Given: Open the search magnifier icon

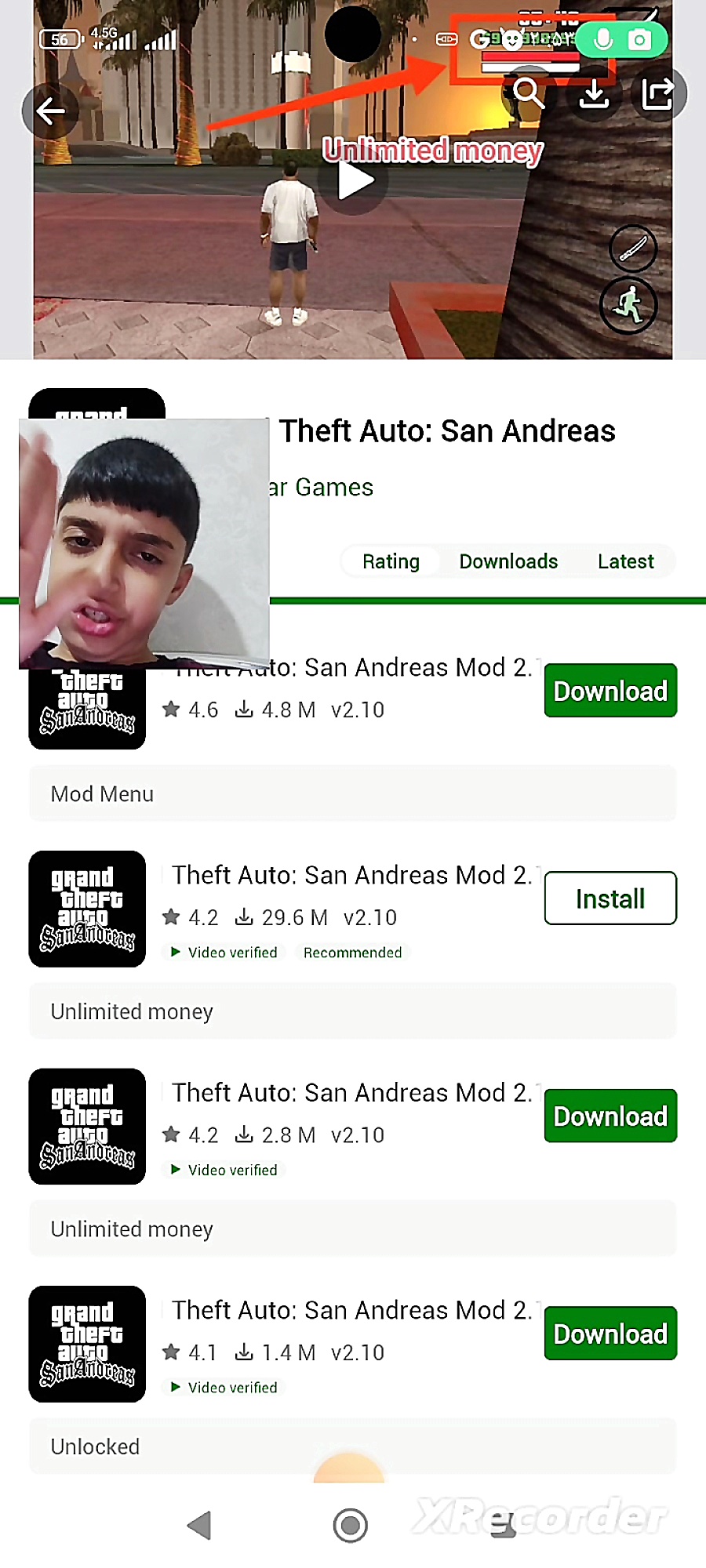Looking at the screenshot, I should [x=529, y=94].
